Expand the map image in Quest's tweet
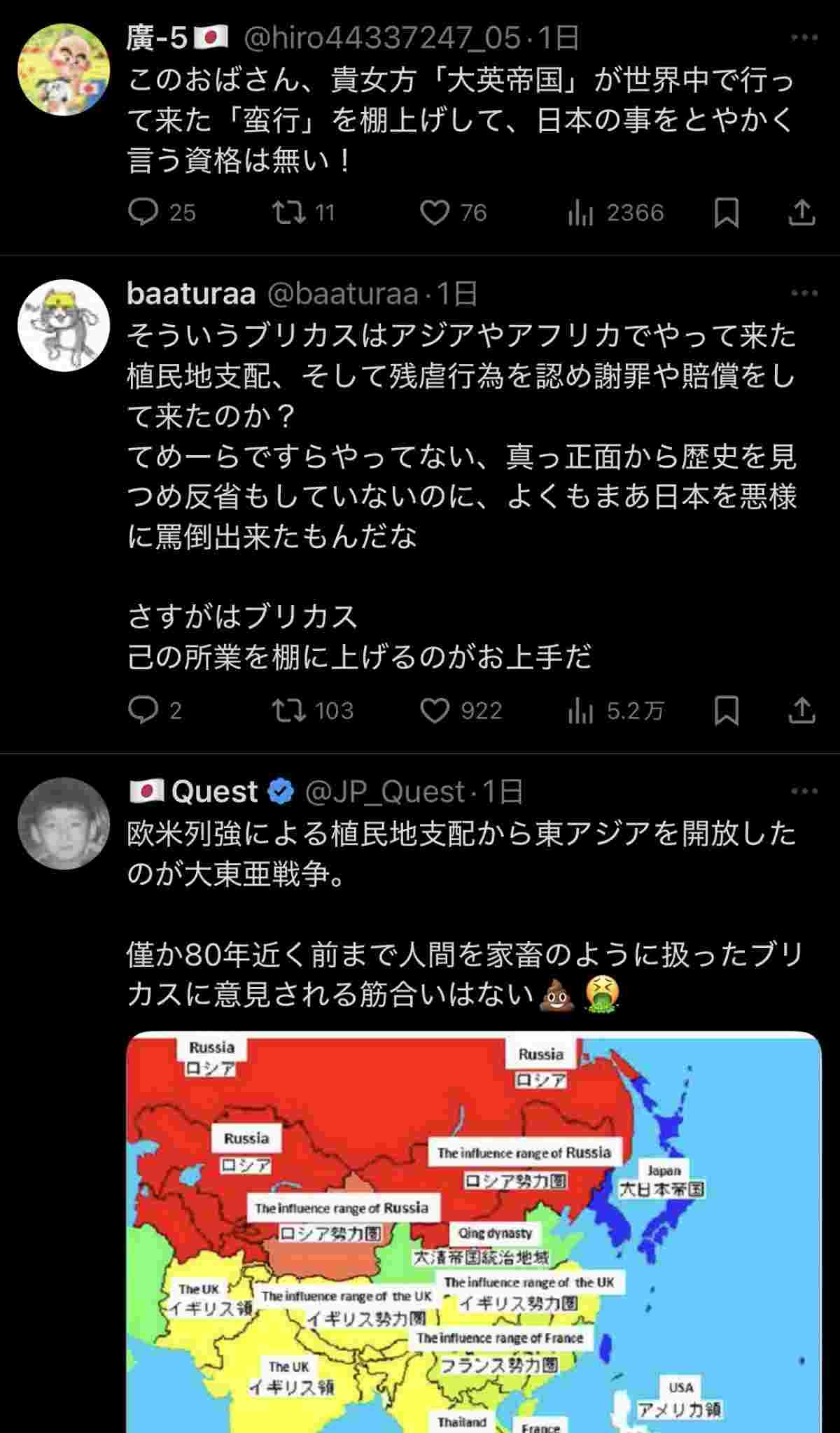 pos(473,1232)
